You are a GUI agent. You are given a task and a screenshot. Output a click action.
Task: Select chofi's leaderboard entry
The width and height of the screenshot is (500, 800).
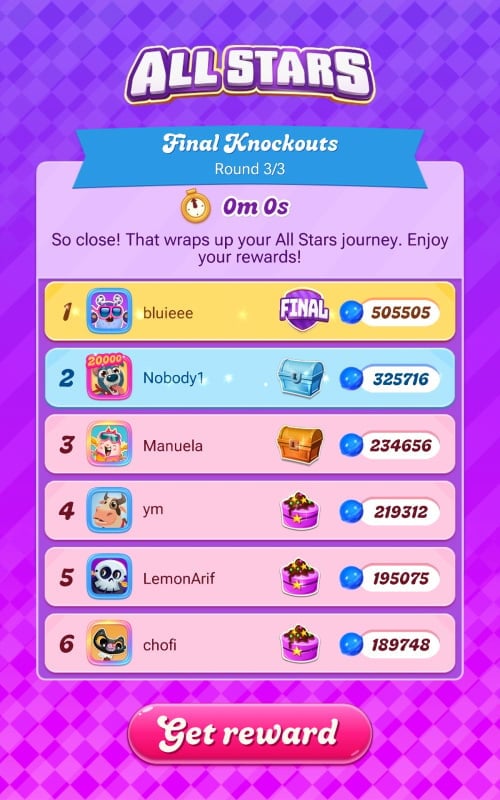click(x=249, y=643)
